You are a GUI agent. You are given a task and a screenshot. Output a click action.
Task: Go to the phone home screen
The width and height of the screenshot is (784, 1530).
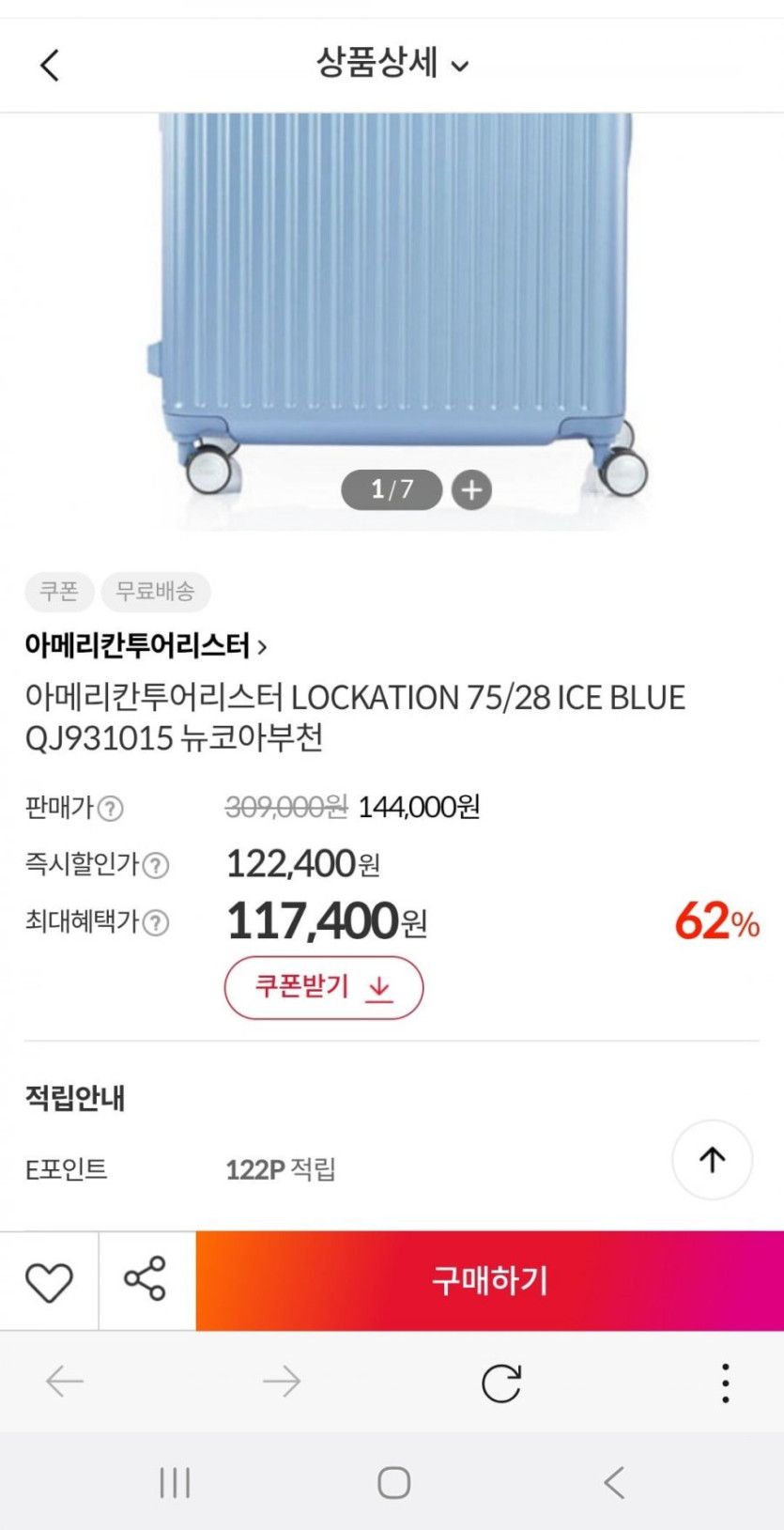[x=393, y=1483]
